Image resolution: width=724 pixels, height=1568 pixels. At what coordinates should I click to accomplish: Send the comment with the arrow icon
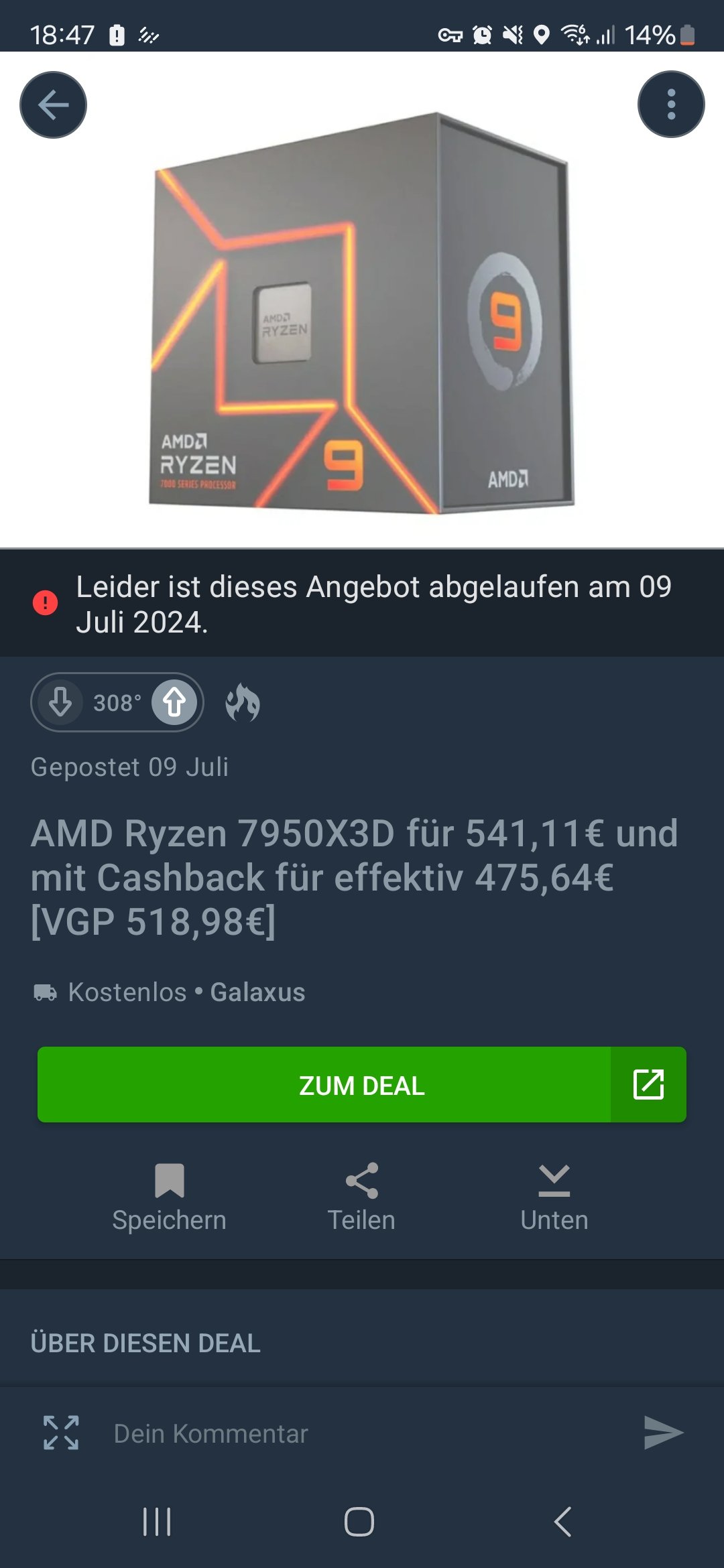pyautogui.click(x=663, y=1433)
